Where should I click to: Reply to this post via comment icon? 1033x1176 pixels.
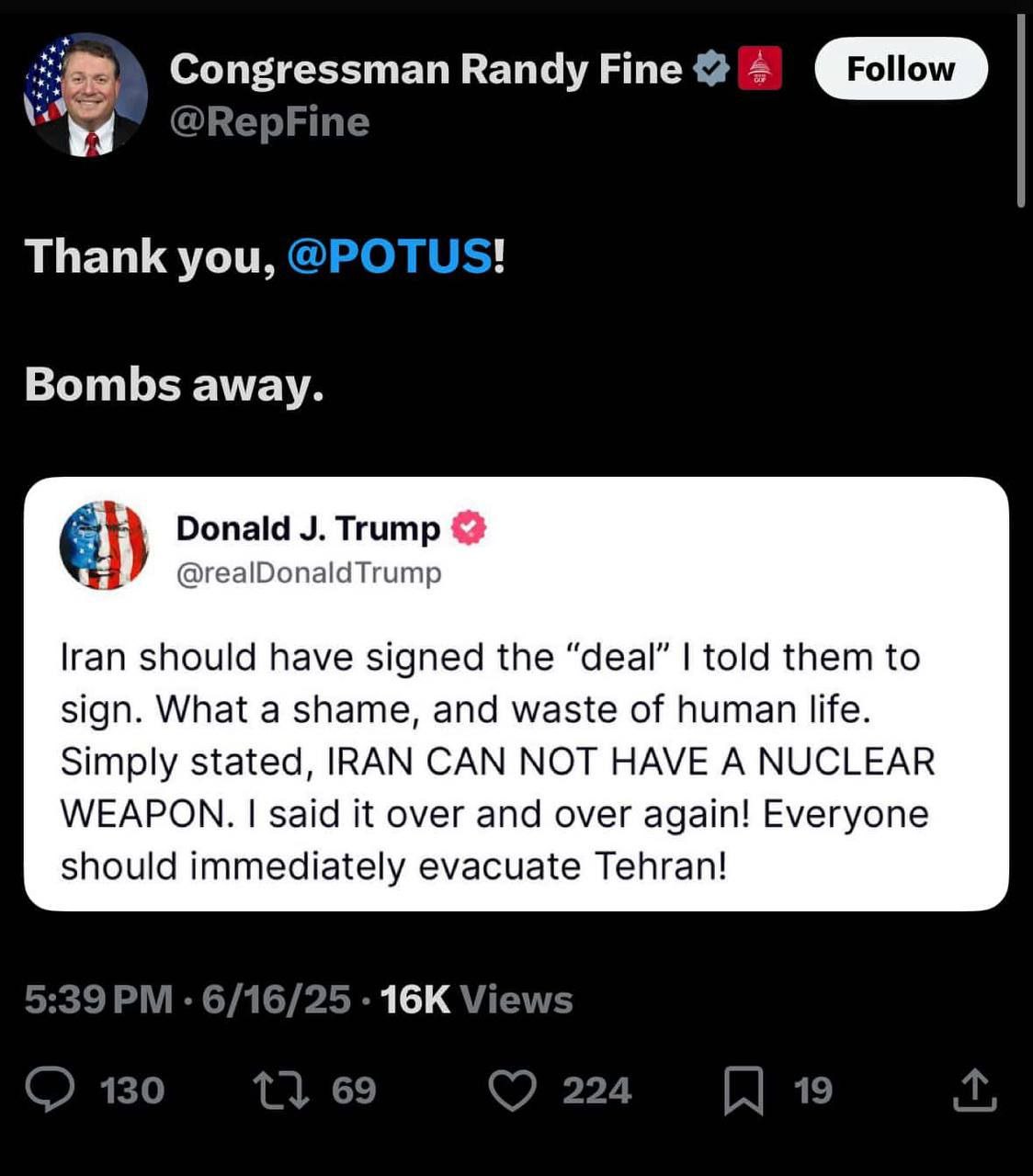50,1090
